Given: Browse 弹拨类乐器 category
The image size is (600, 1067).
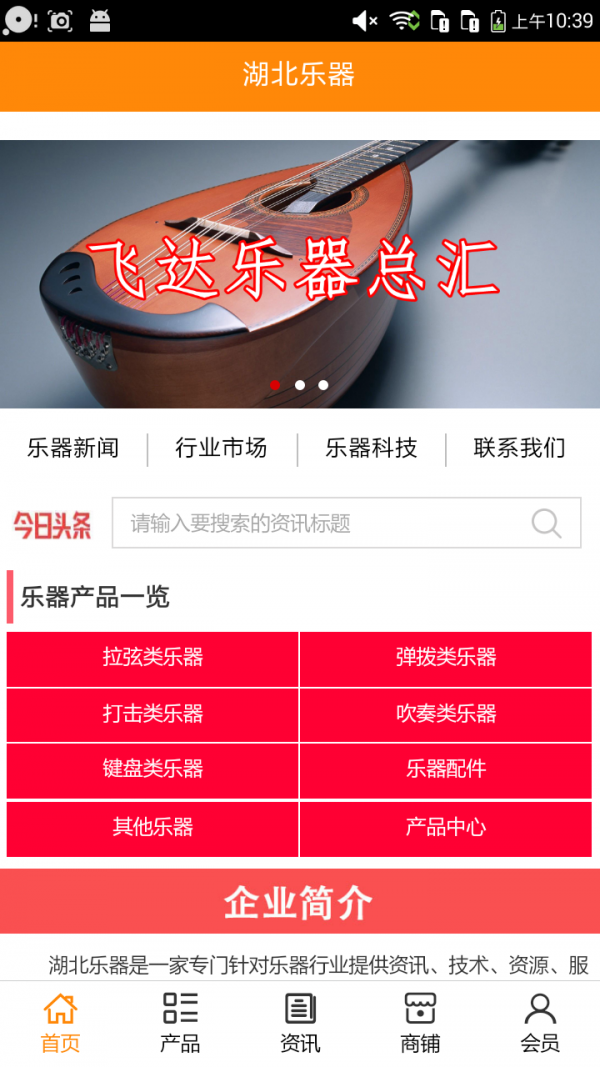Looking at the screenshot, I should tap(446, 658).
